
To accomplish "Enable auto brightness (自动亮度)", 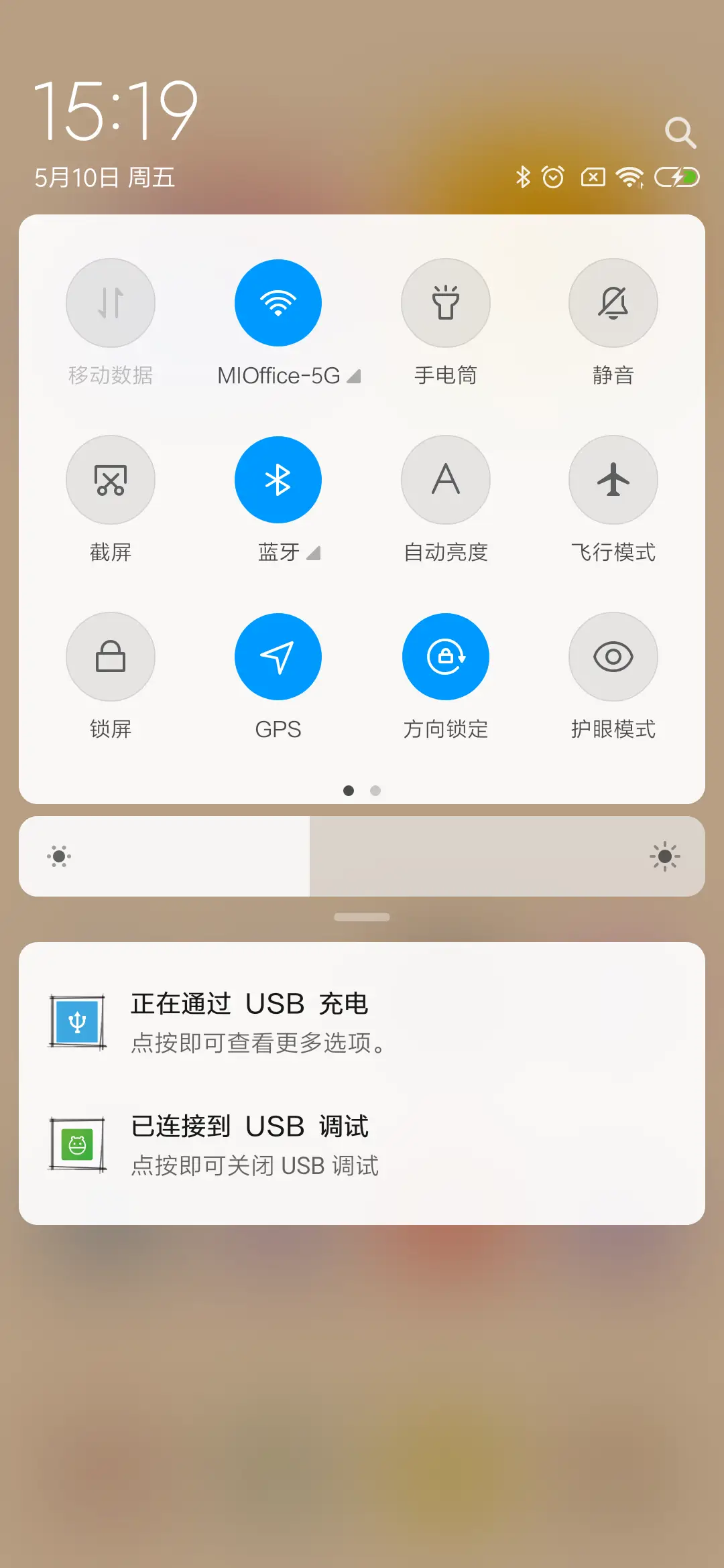I will click(446, 480).
